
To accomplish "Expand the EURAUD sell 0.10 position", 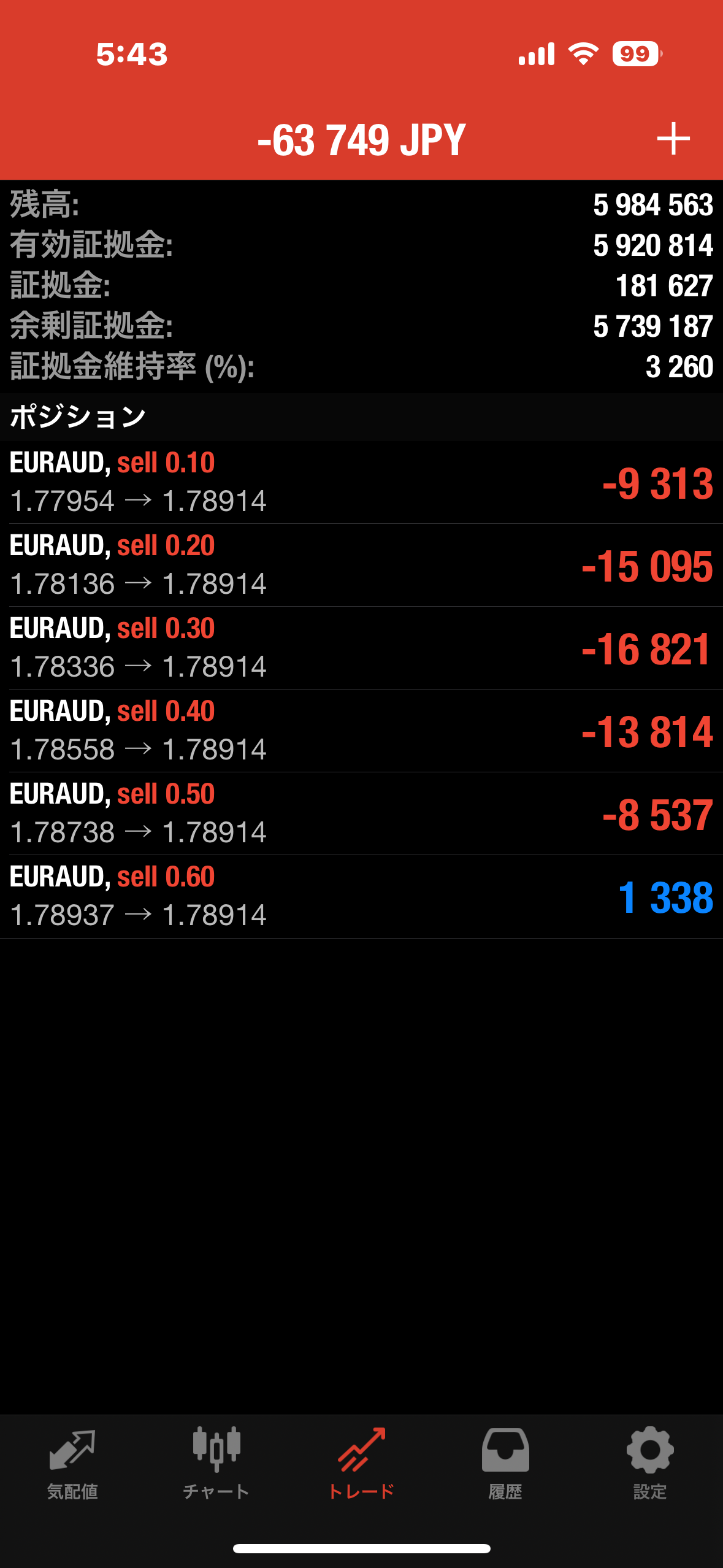I will point(361,482).
